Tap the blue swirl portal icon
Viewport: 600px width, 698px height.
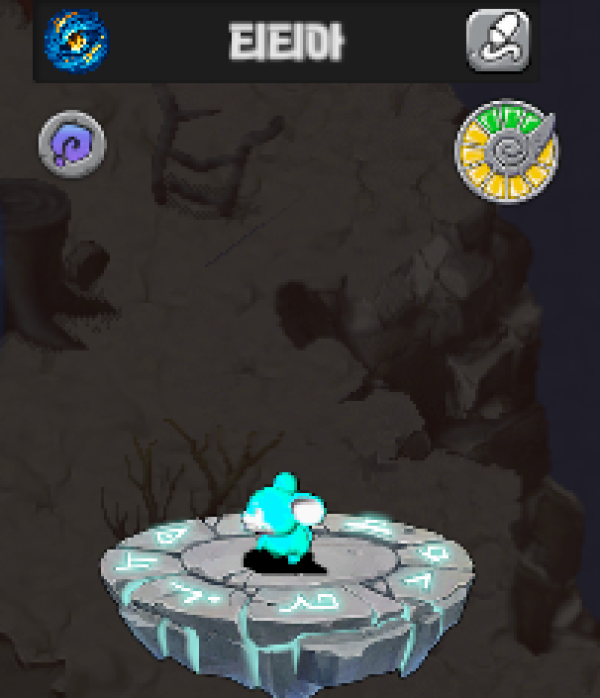76,38
